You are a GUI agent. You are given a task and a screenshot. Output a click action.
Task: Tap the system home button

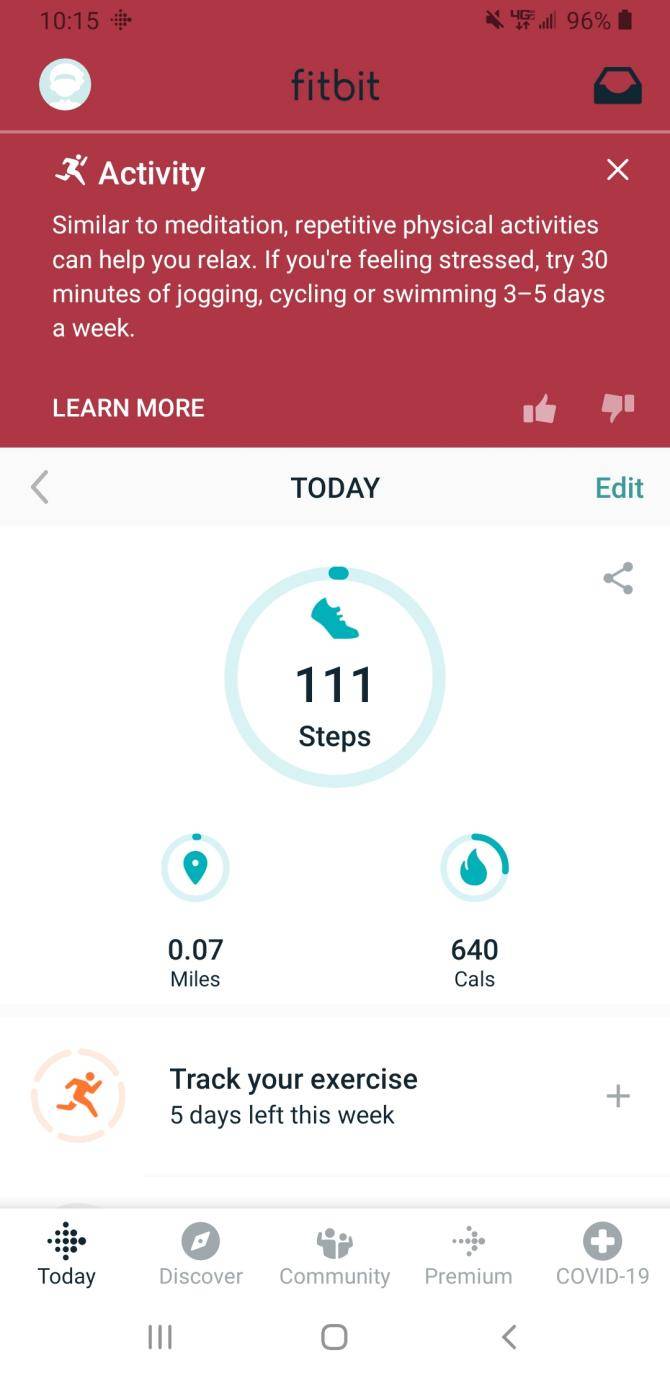(x=334, y=1337)
